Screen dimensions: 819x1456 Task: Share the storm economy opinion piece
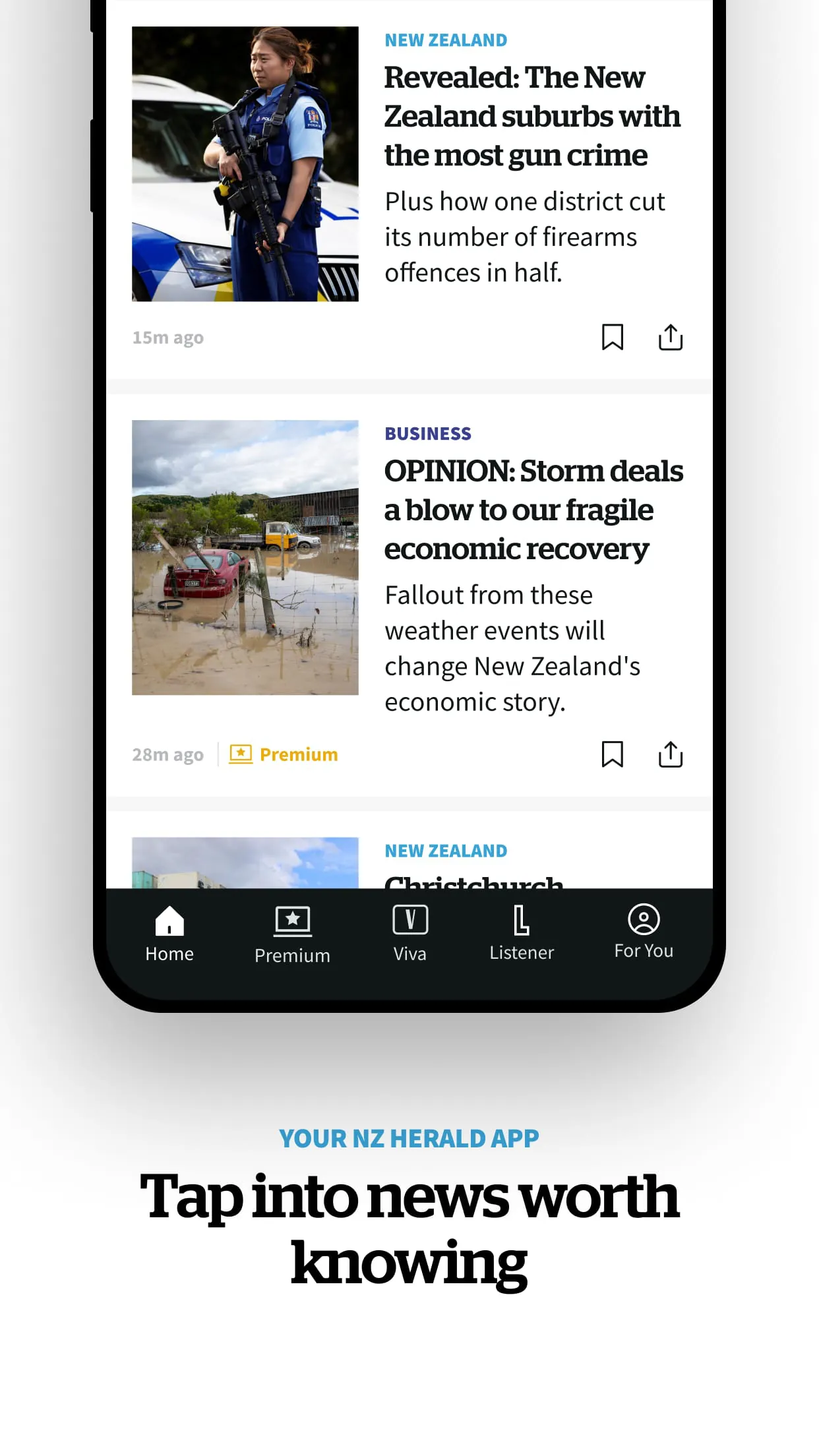pyautogui.click(x=670, y=754)
